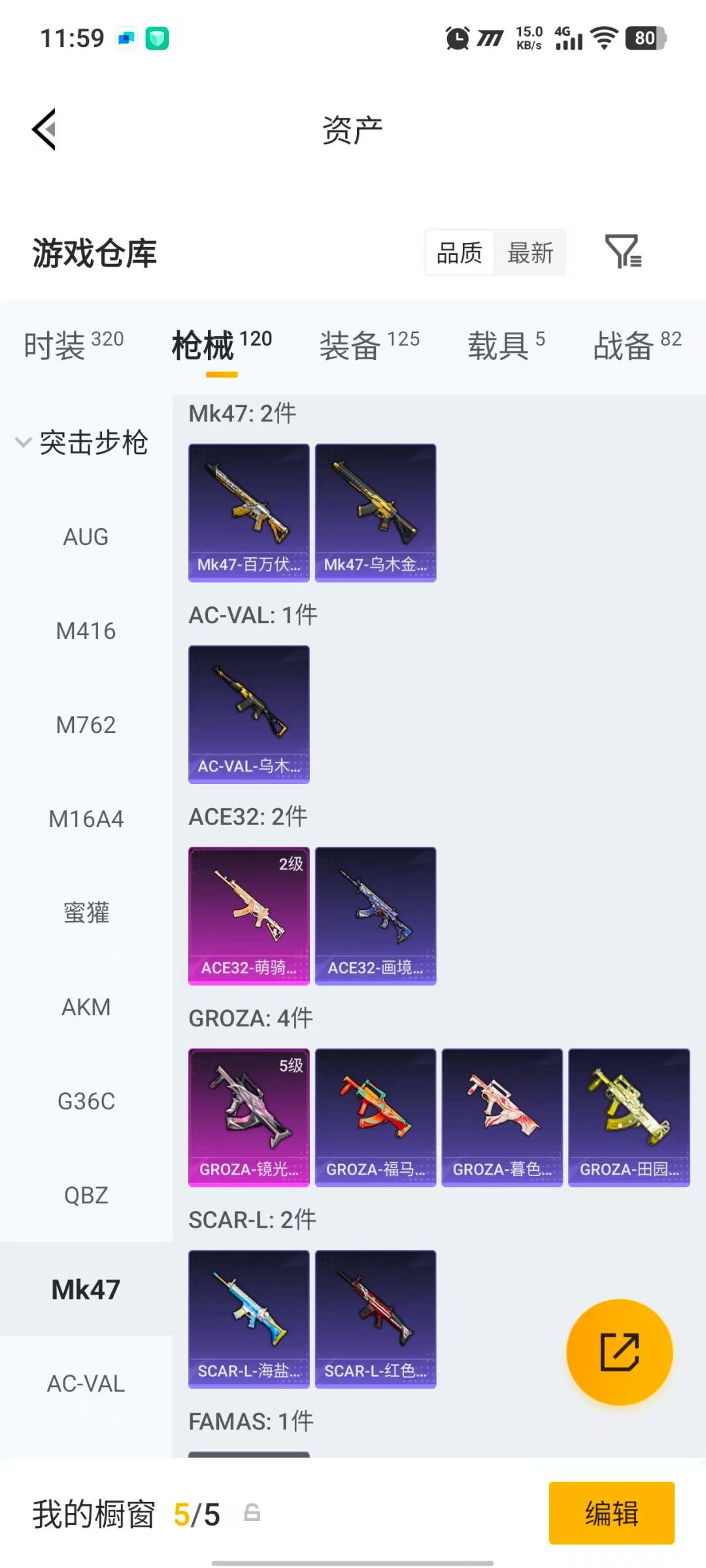The width and height of the screenshot is (706, 1568).
Task: Select the Mk47-百万伏 weapon thumbnail
Action: [x=248, y=511]
